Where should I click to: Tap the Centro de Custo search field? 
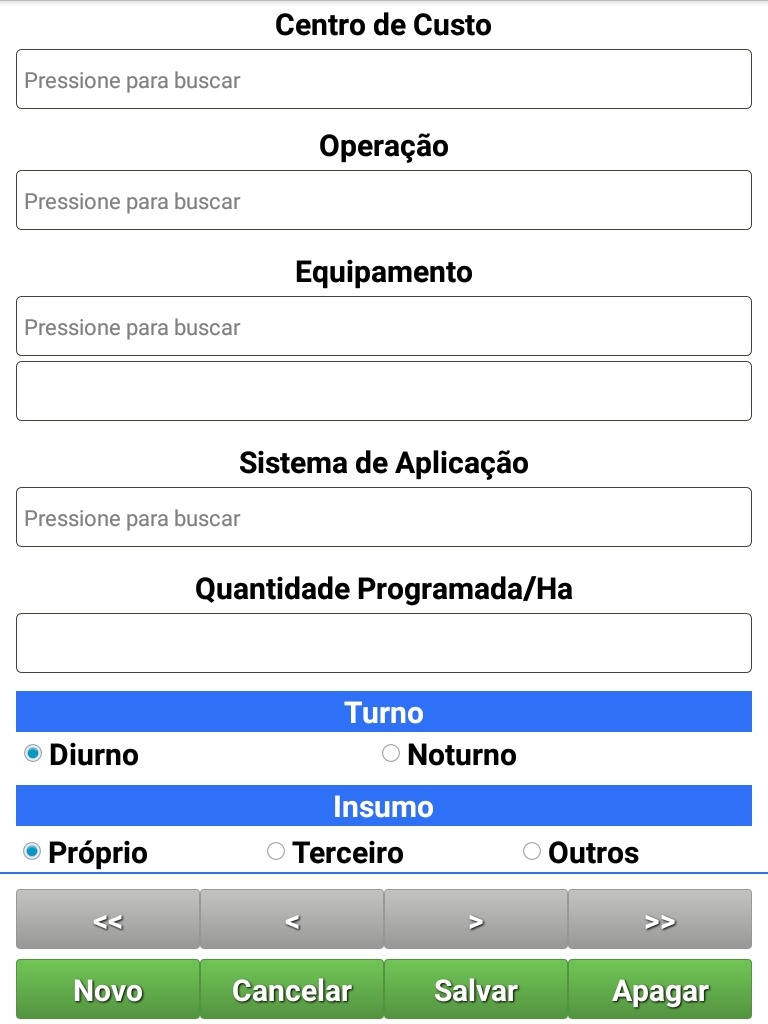(x=384, y=79)
